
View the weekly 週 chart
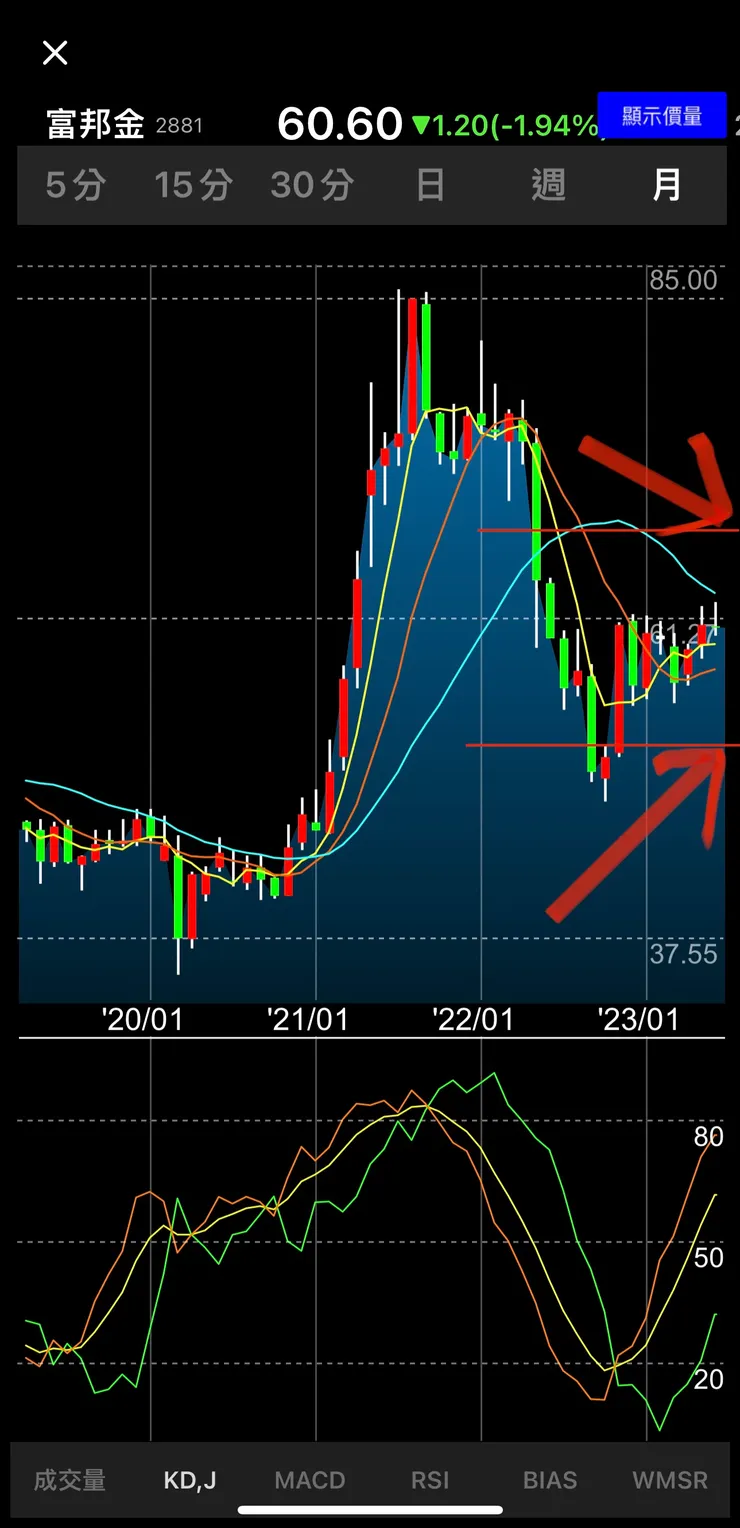click(548, 185)
